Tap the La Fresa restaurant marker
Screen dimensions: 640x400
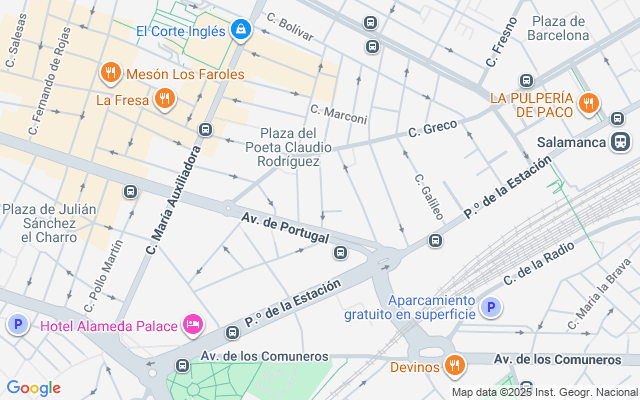click(165, 99)
